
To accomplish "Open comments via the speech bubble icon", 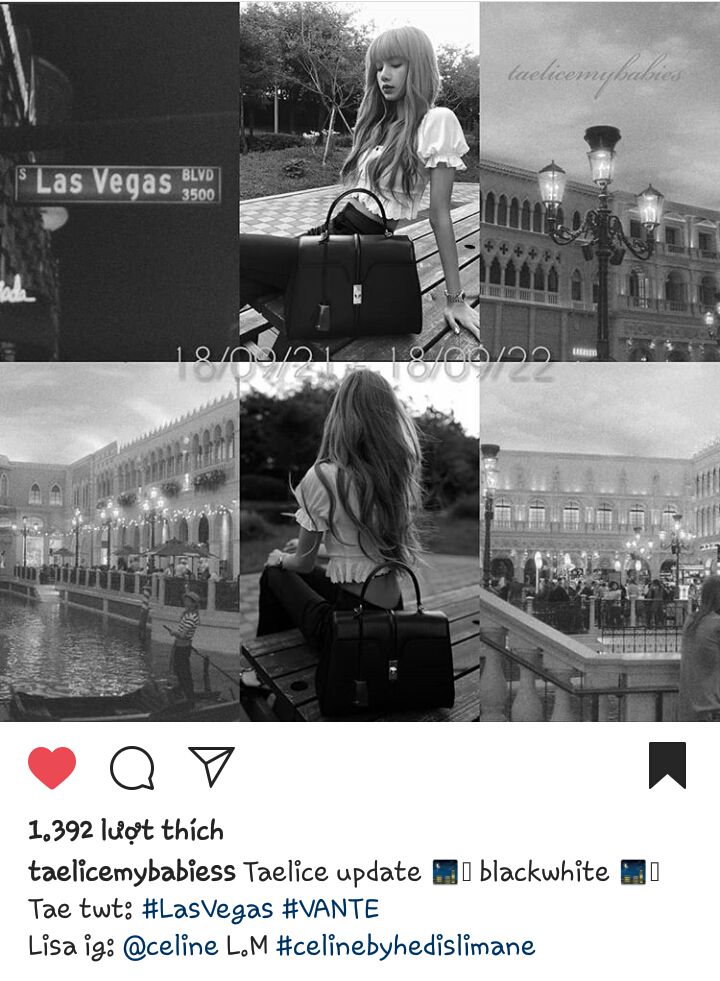I will tap(132, 768).
